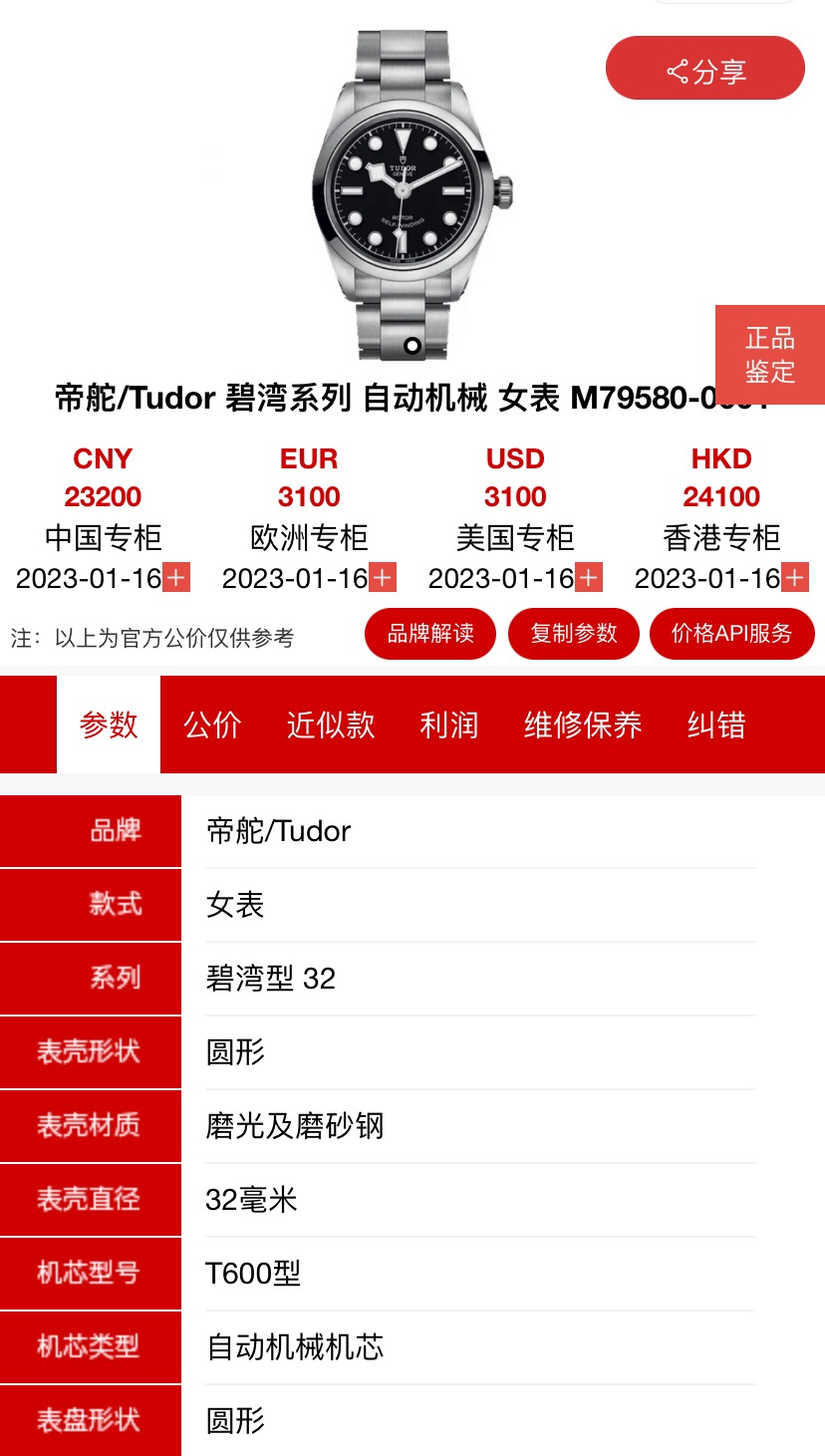825x1456 pixels.
Task: Expand the plus next to HKD date
Action: click(795, 578)
